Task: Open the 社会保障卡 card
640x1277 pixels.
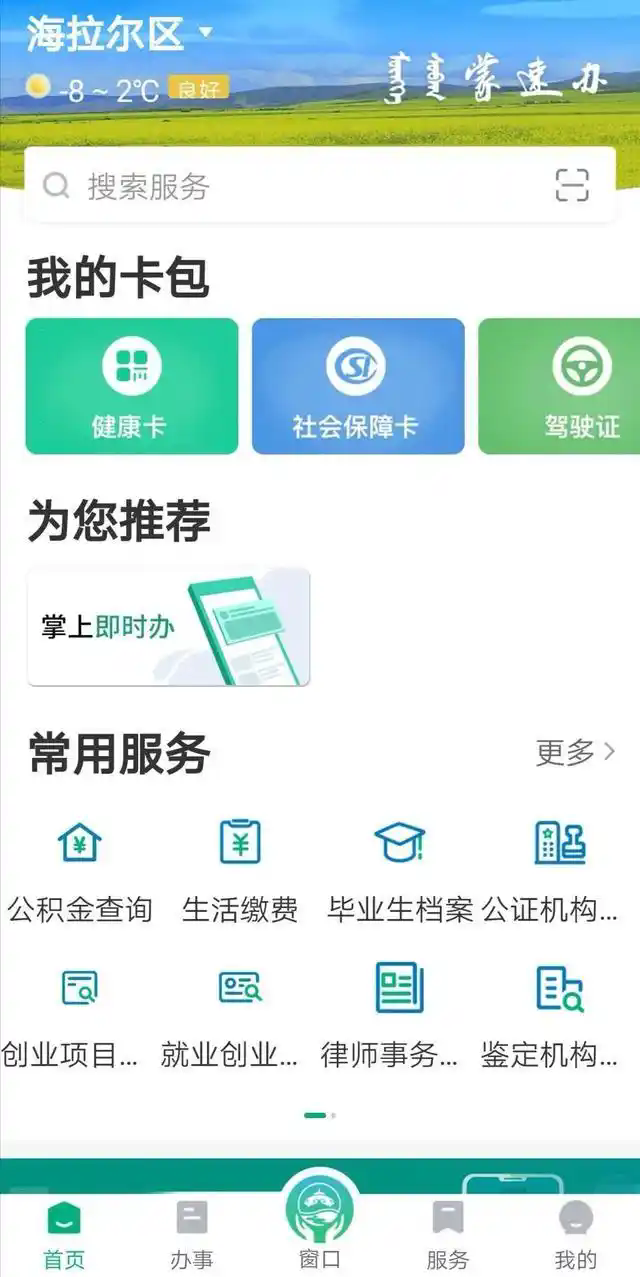Action: [358, 386]
